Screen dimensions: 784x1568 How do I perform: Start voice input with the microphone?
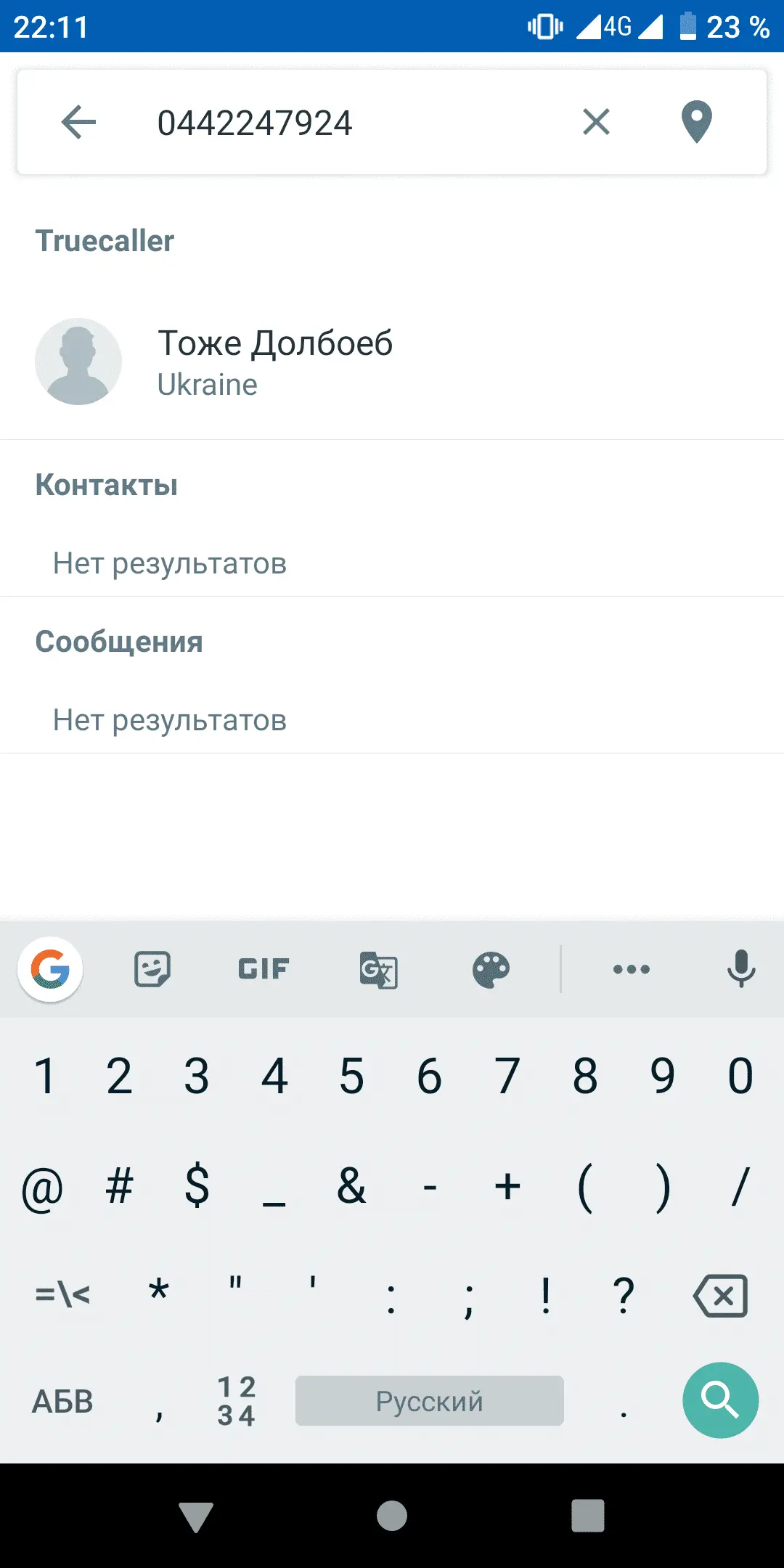point(741,969)
